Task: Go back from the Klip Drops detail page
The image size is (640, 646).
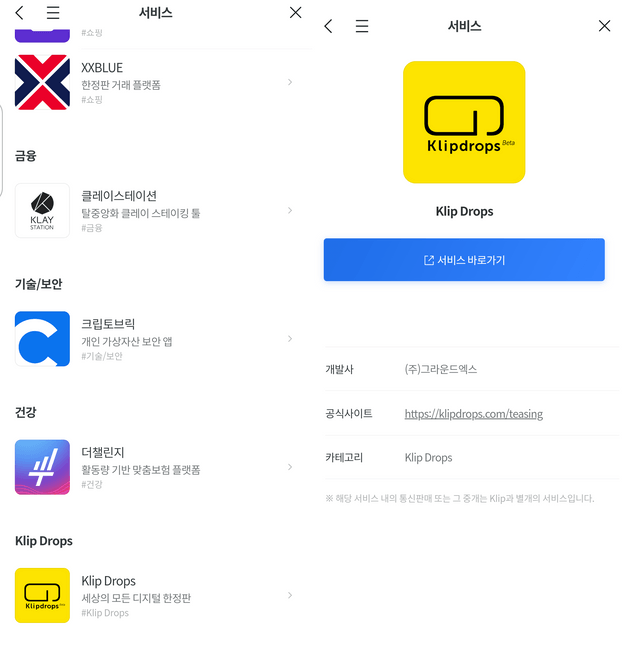Action: click(x=328, y=26)
